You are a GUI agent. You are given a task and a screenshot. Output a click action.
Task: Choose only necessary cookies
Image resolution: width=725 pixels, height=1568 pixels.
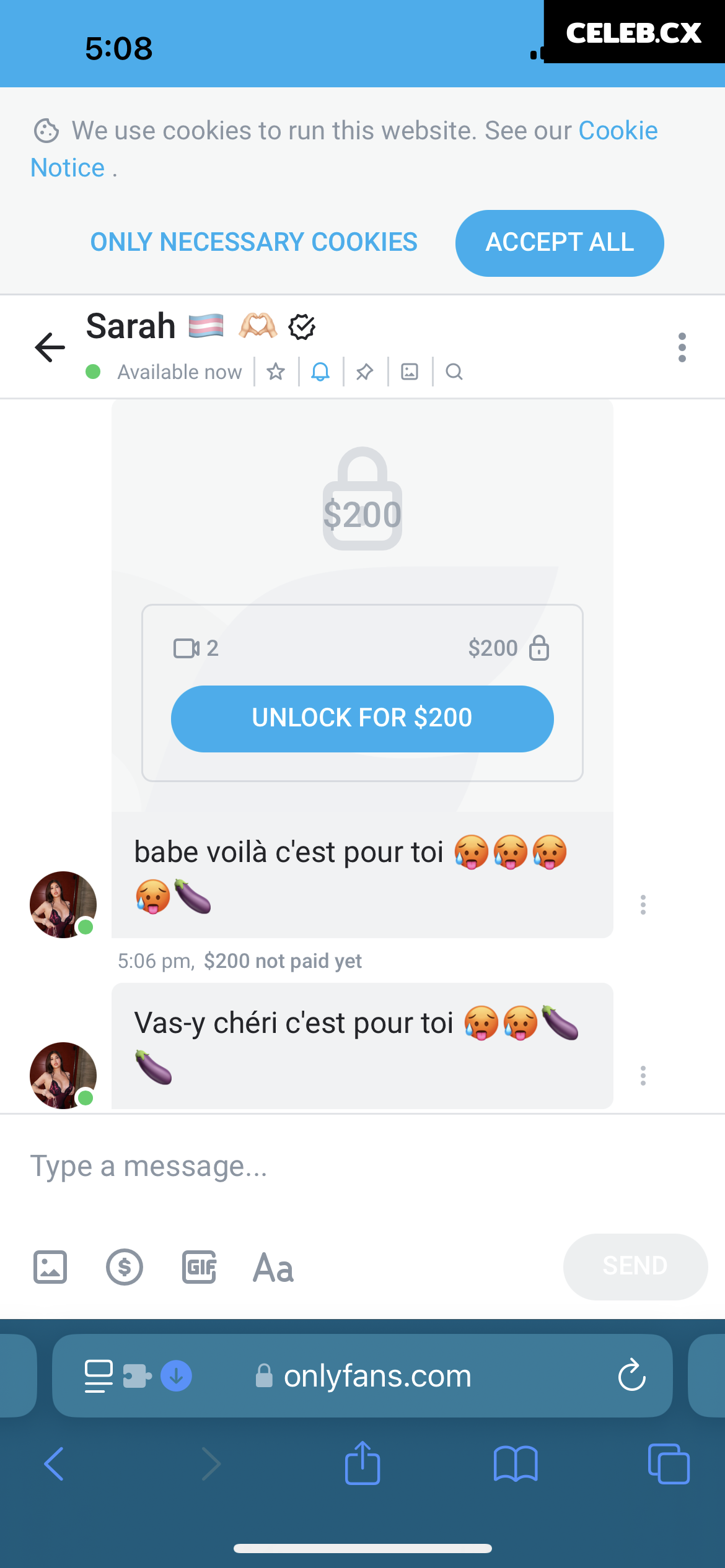(x=253, y=242)
